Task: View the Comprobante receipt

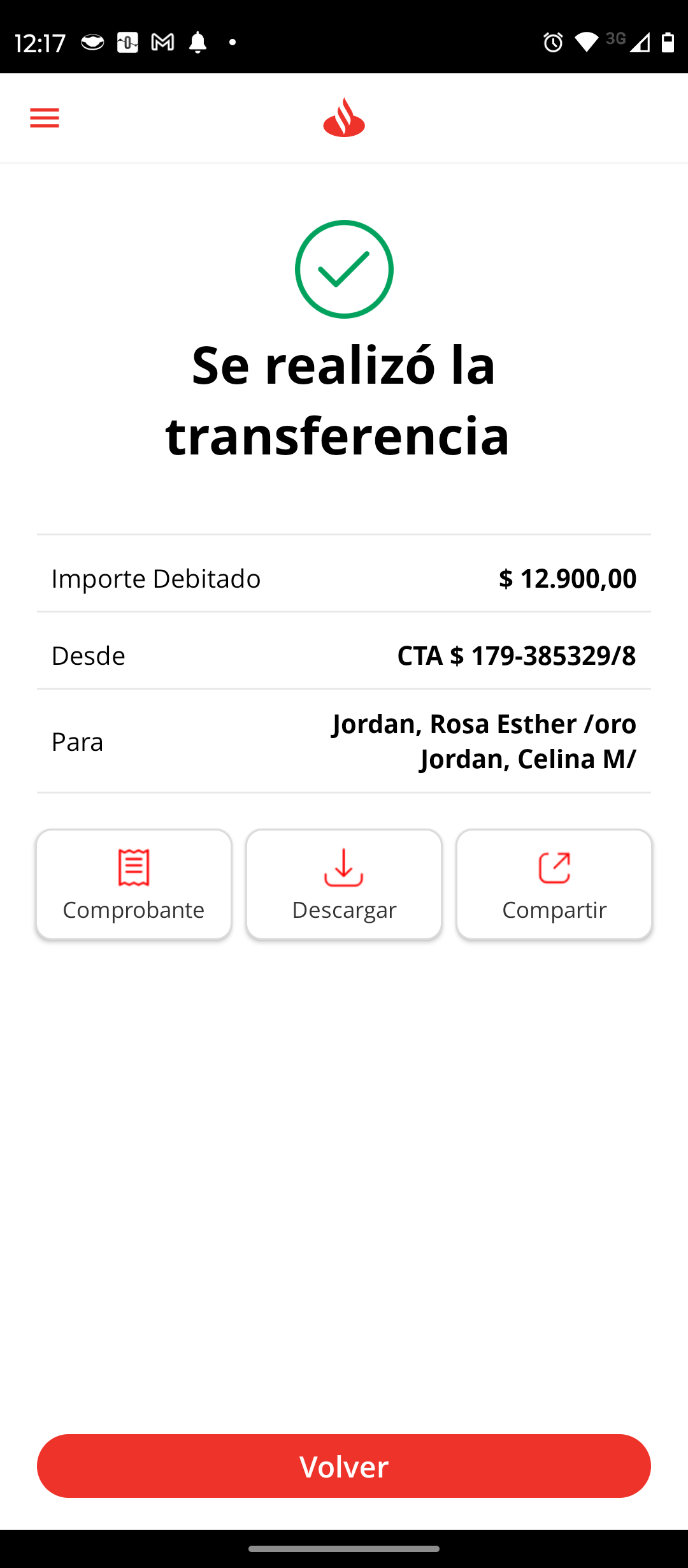Action: [134, 884]
